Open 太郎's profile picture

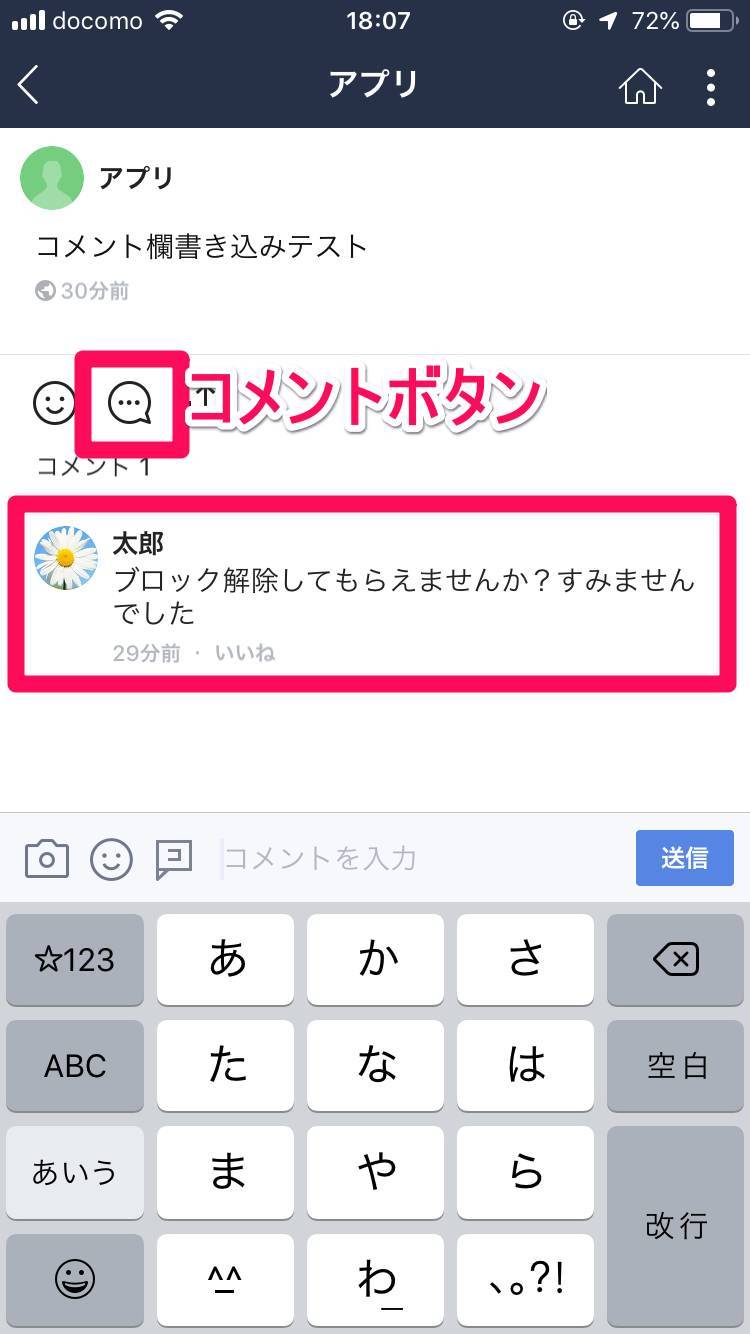[66, 558]
